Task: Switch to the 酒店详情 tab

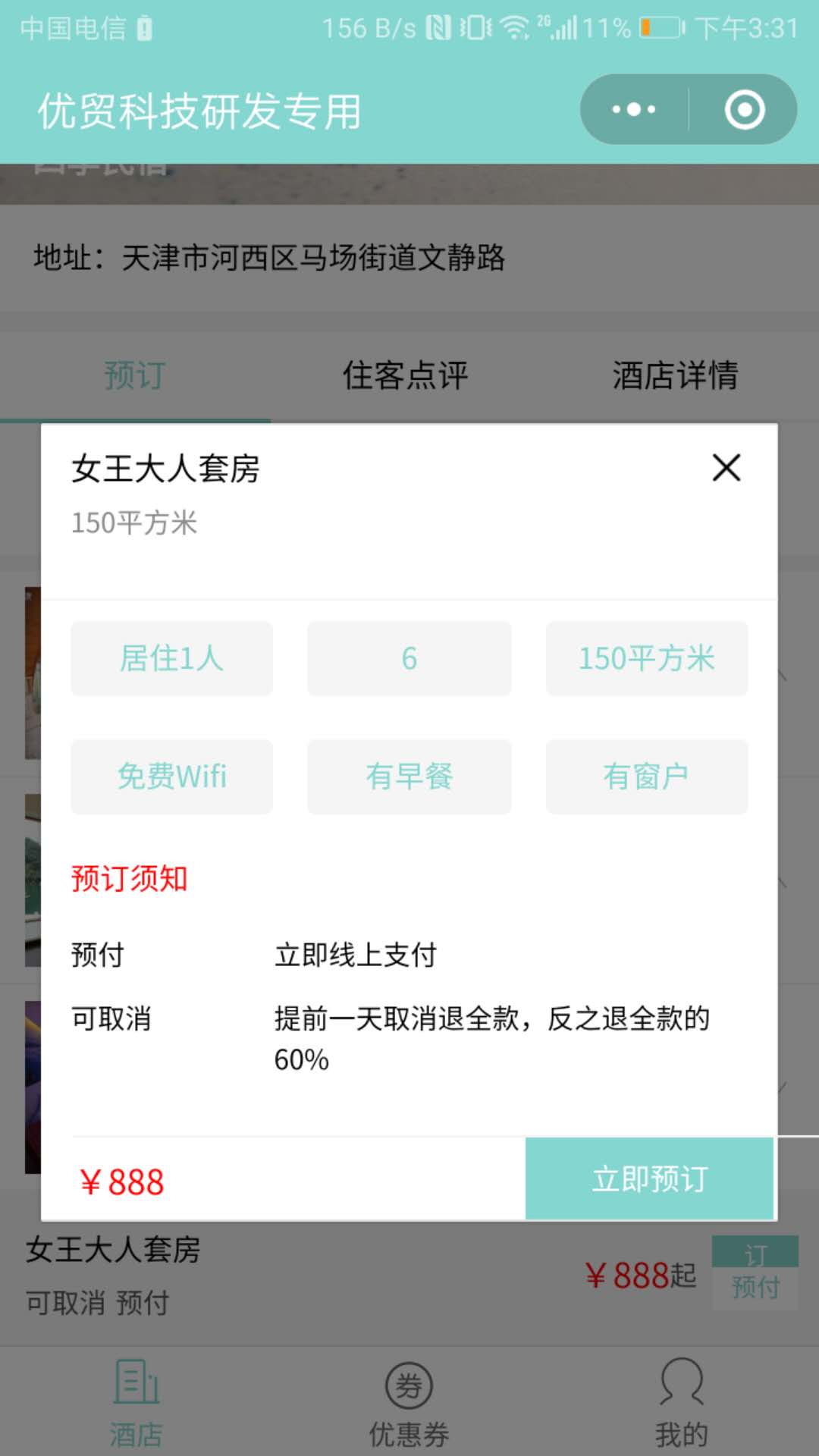Action: (675, 375)
